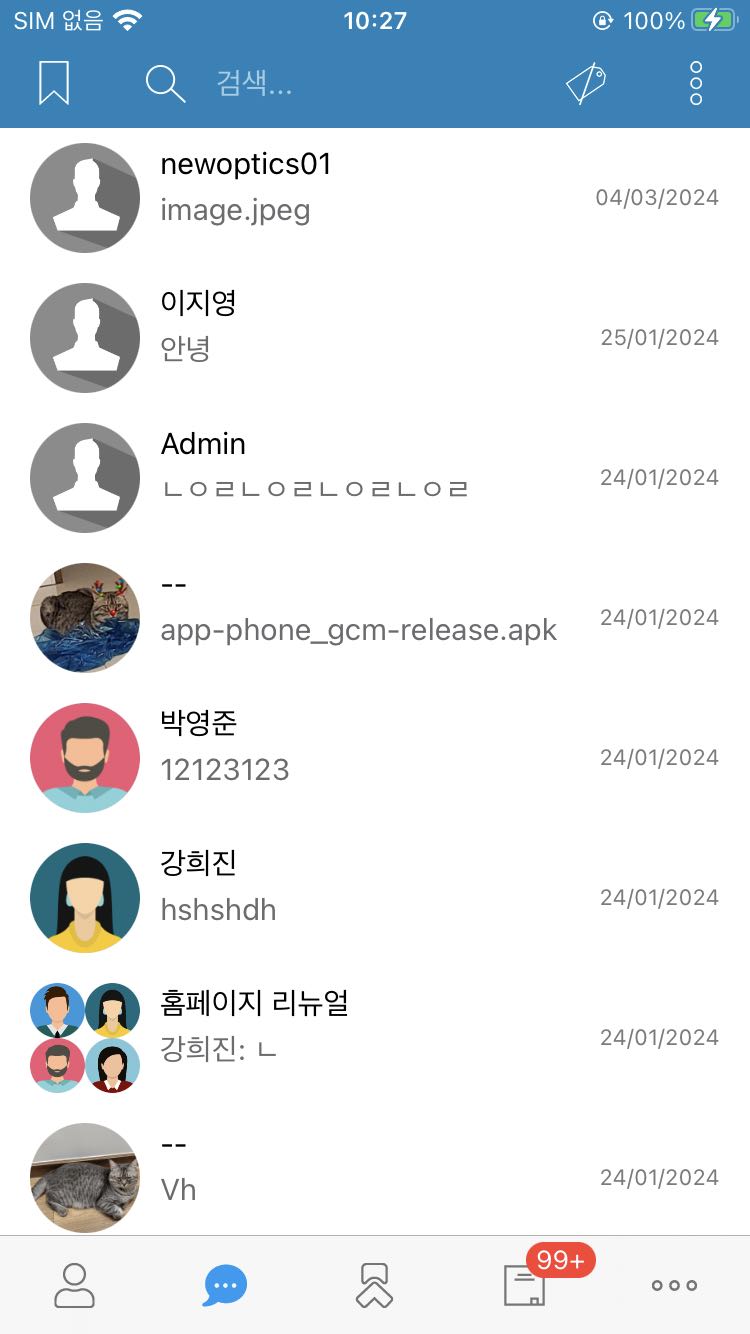Open the 홈페이지 리뉴얼 group chat
Viewport: 750px width, 1334px height.
click(x=375, y=1038)
